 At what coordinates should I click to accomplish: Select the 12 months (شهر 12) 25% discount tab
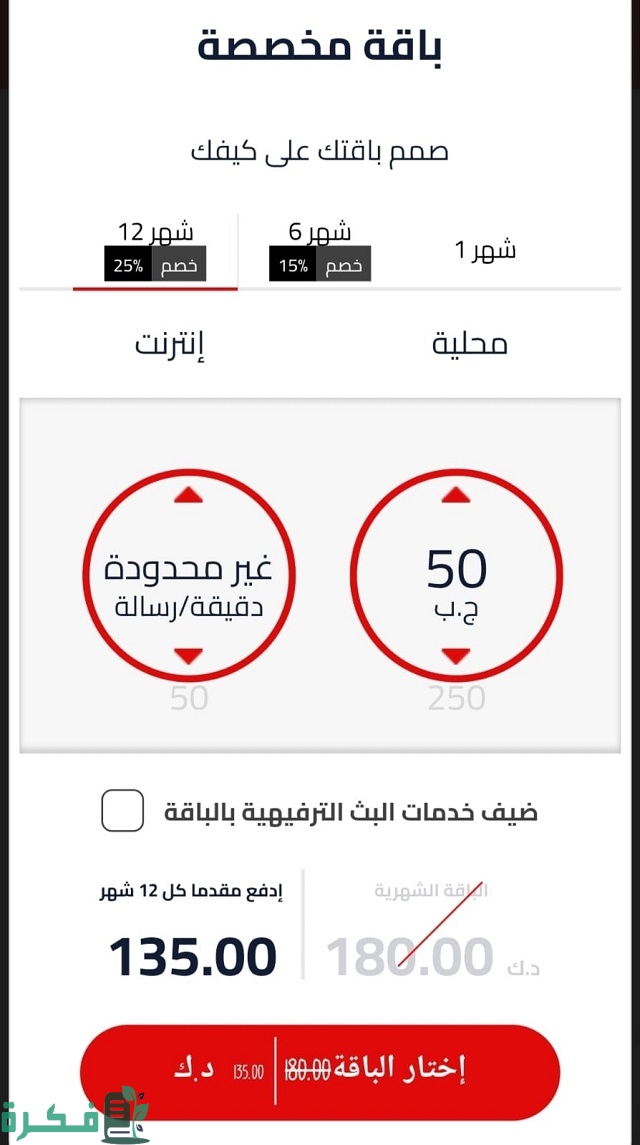coord(155,250)
